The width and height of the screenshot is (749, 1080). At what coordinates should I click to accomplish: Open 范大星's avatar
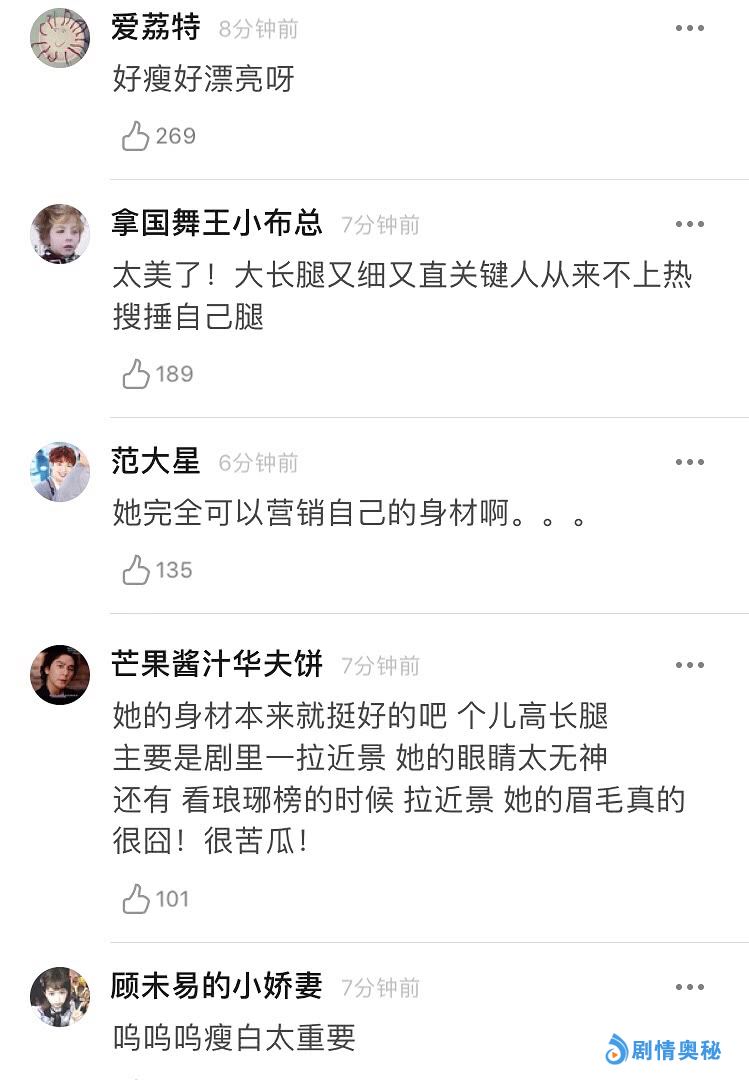[60, 471]
